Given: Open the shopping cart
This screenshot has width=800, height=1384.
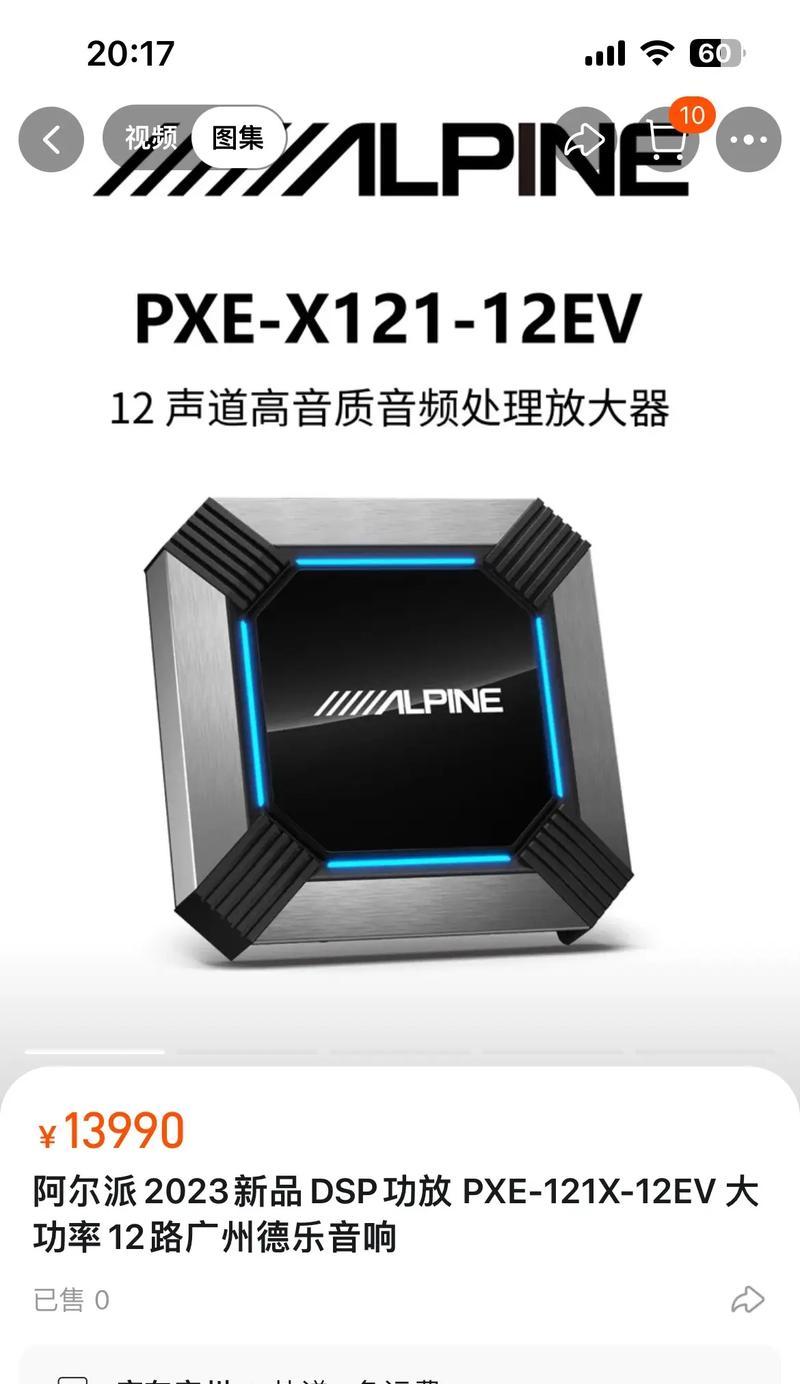Looking at the screenshot, I should 667,140.
